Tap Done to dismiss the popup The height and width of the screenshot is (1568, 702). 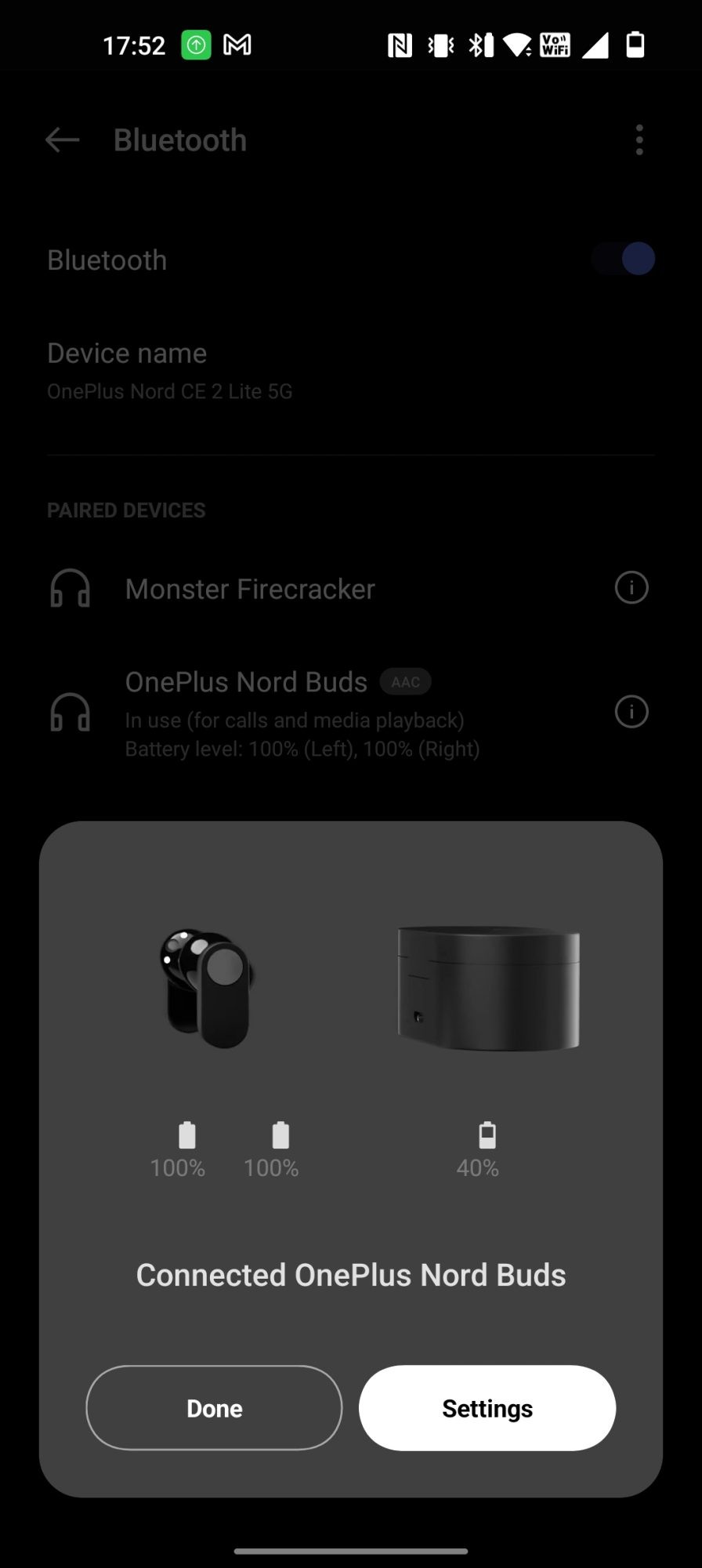click(x=214, y=1408)
